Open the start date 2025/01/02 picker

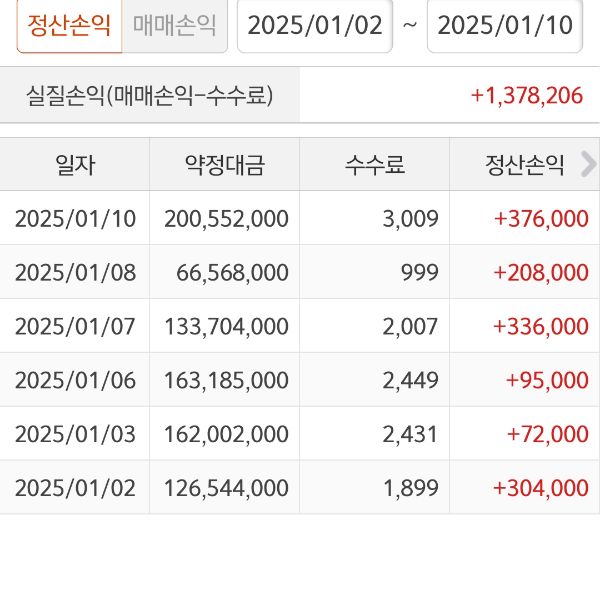coord(314,25)
